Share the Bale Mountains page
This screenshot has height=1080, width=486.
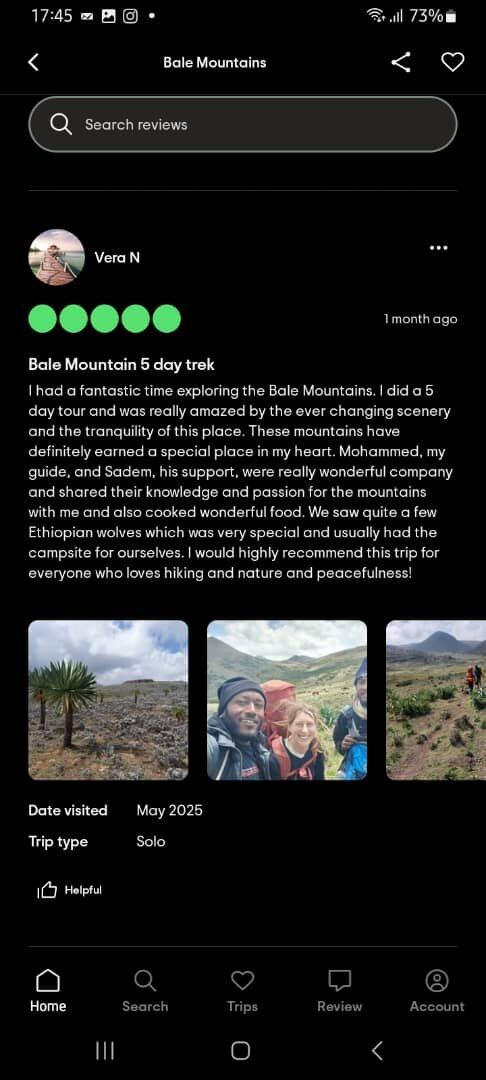[401, 63]
